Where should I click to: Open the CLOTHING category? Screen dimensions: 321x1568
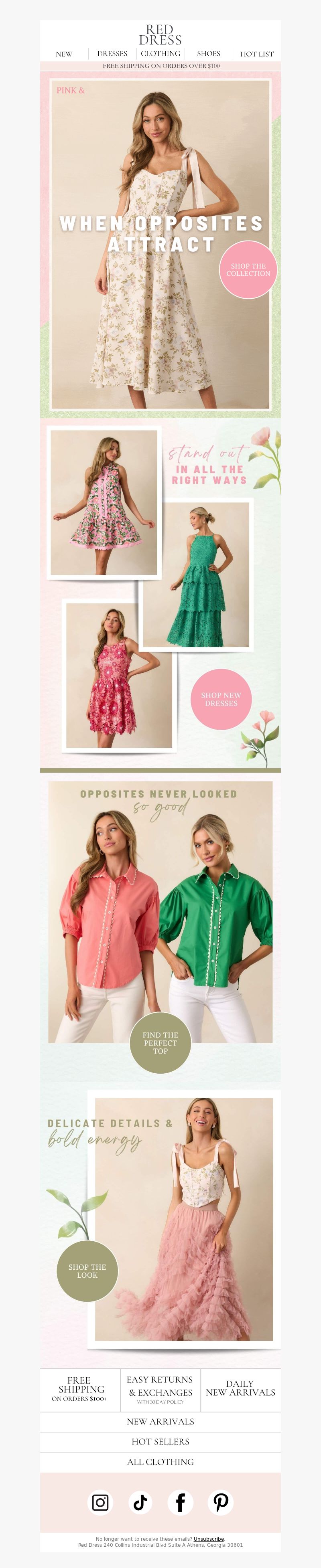coord(160,54)
